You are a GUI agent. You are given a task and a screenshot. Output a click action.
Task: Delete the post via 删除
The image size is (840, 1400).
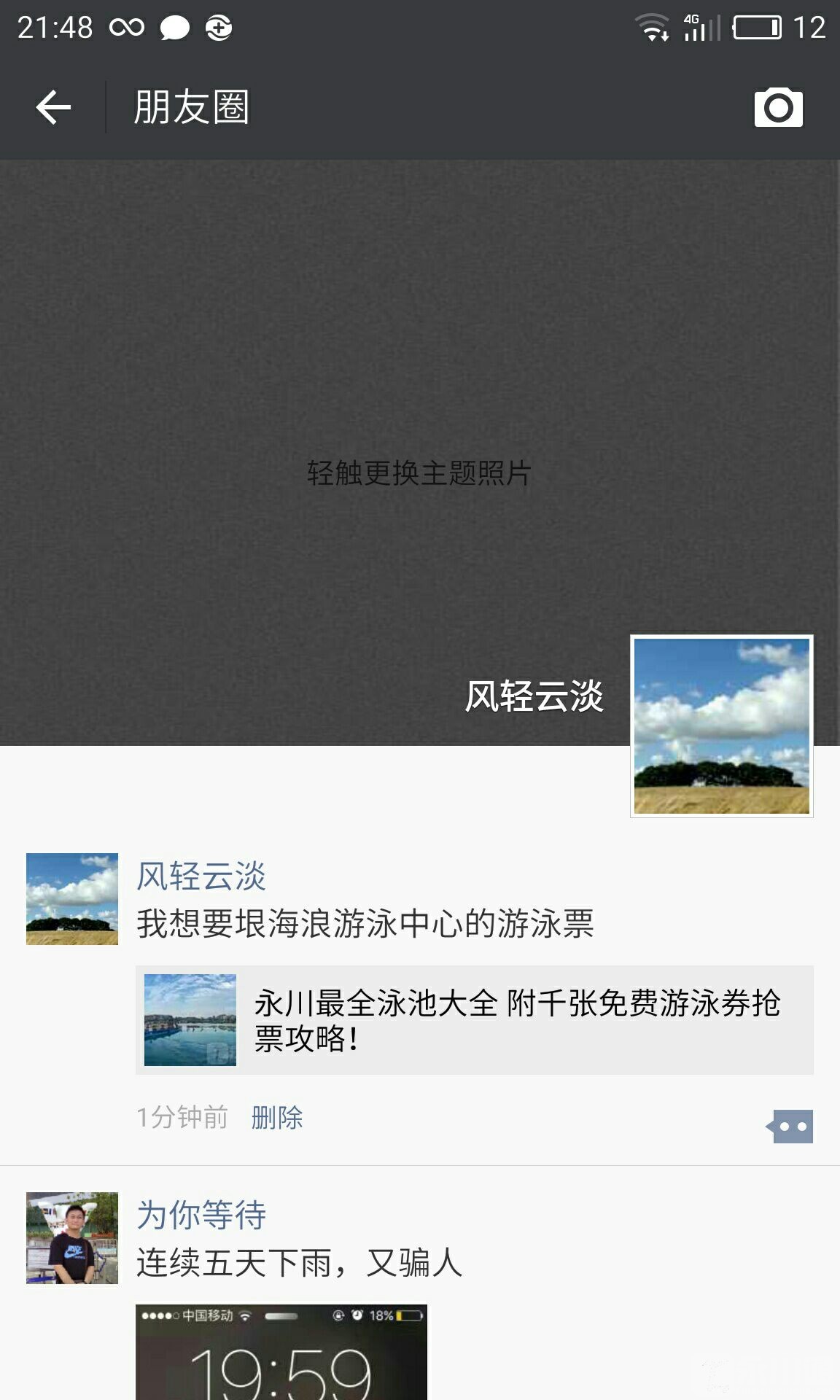pyautogui.click(x=277, y=1117)
